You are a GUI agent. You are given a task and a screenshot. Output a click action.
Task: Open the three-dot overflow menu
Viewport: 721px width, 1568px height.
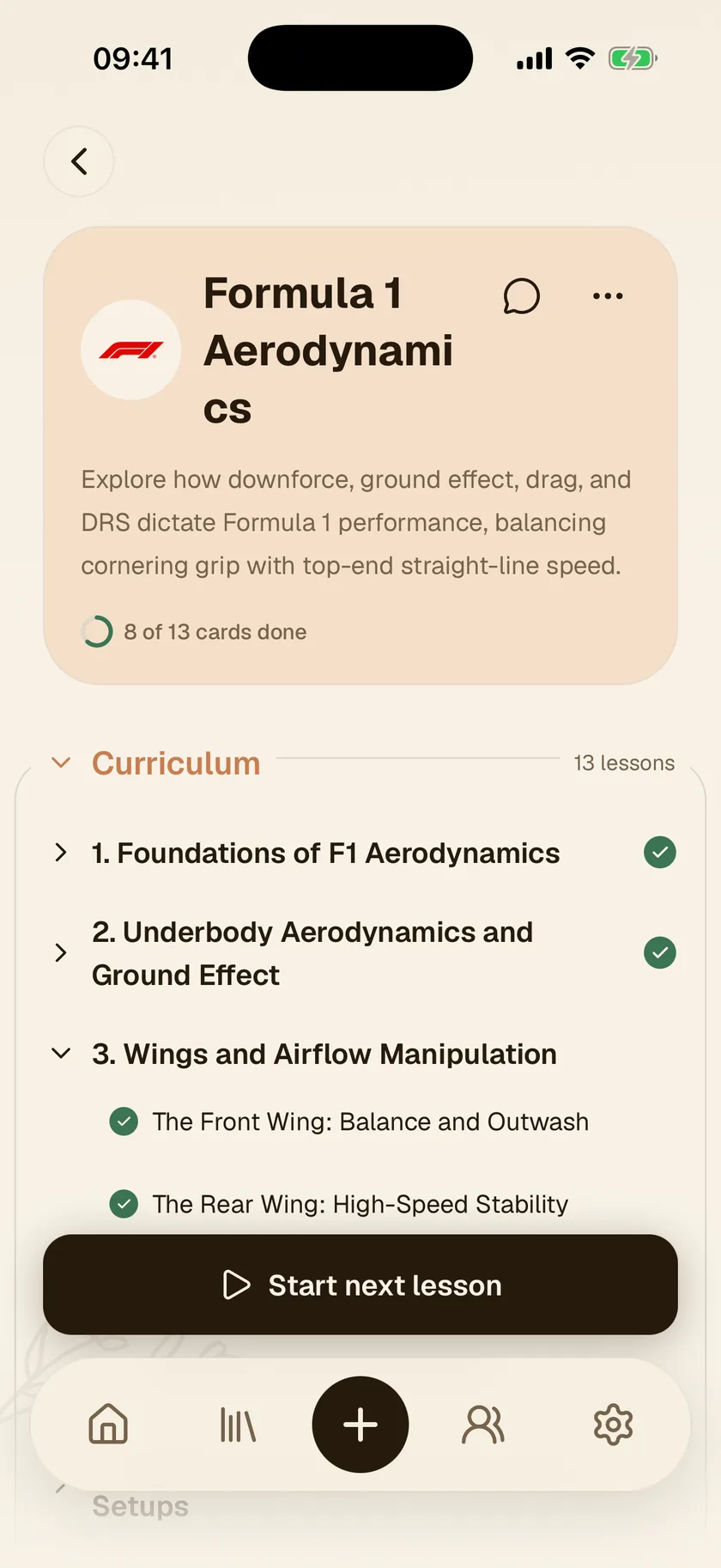pos(608,296)
